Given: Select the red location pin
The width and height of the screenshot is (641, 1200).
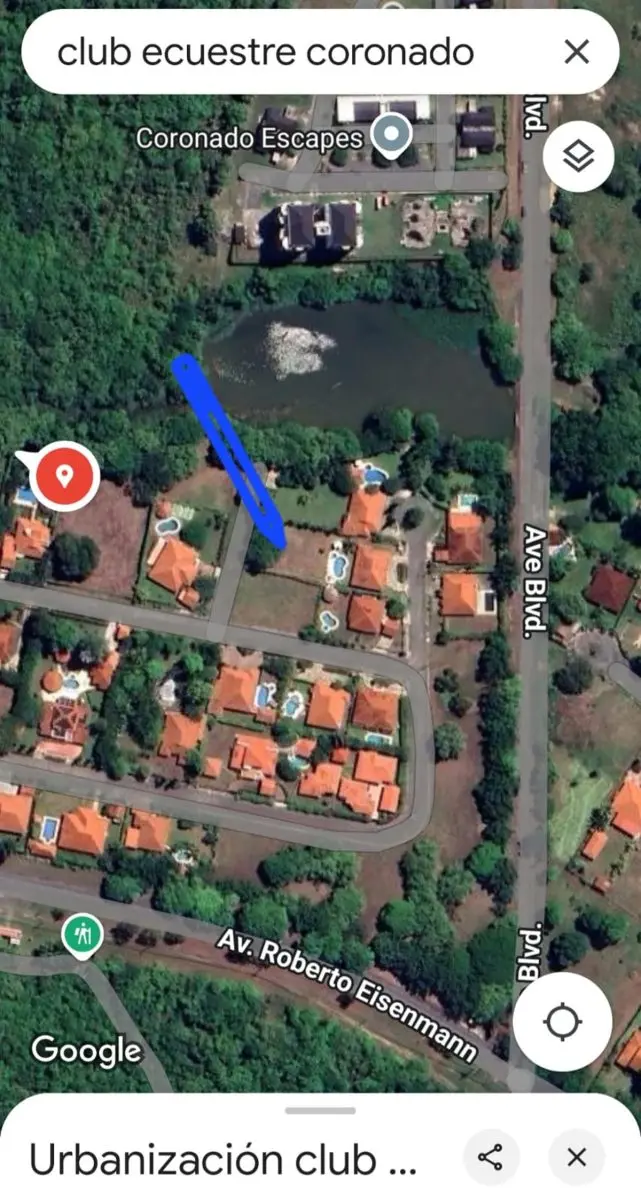Looking at the screenshot, I should coord(64,476).
